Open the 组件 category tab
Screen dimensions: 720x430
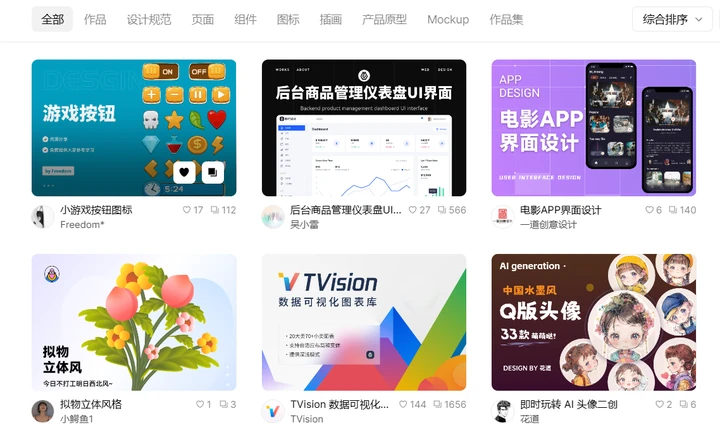coord(245,19)
